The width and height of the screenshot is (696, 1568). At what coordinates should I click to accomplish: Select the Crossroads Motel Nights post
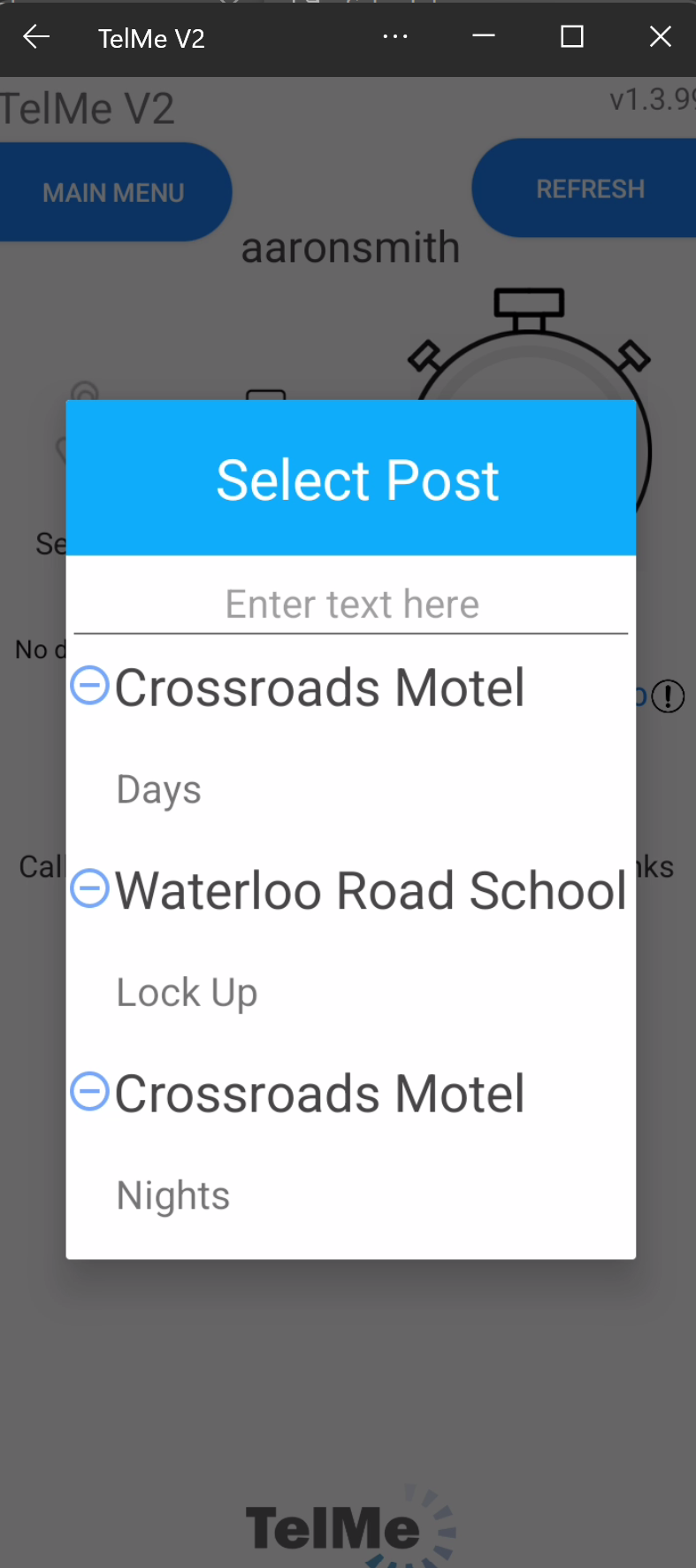(320, 1092)
